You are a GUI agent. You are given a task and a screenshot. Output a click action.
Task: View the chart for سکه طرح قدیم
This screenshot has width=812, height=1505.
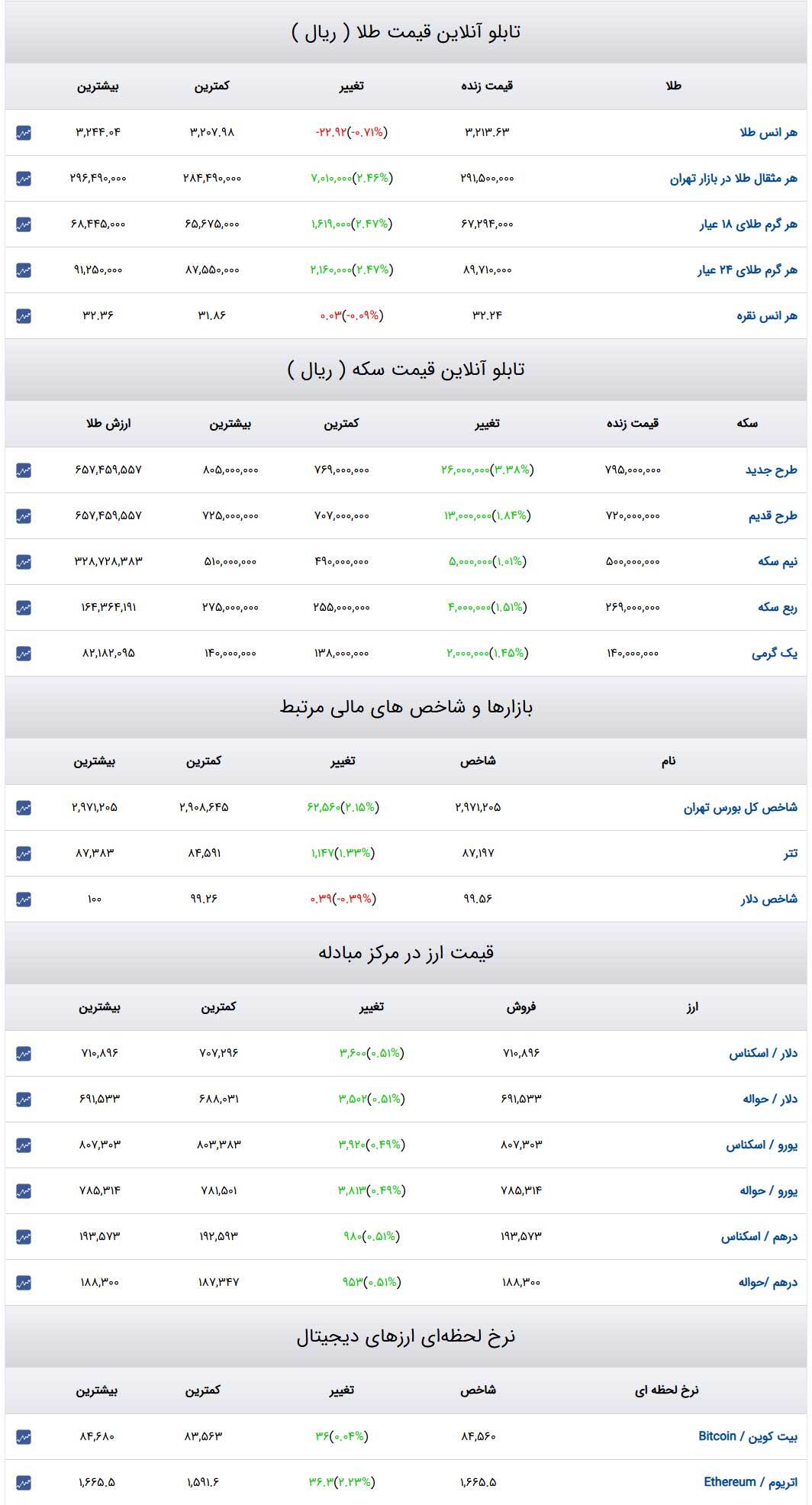[x=24, y=516]
